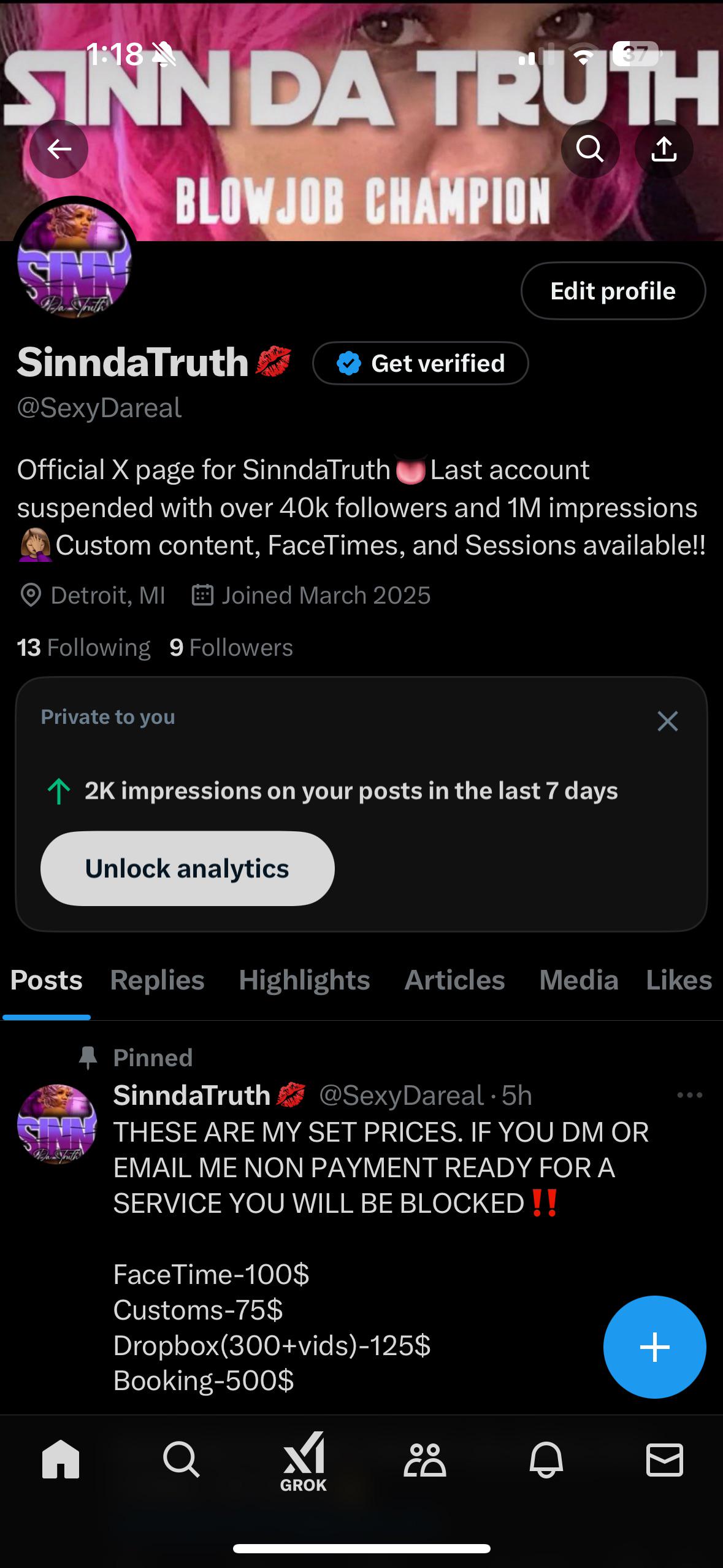Tap Unlock analytics

point(187,869)
